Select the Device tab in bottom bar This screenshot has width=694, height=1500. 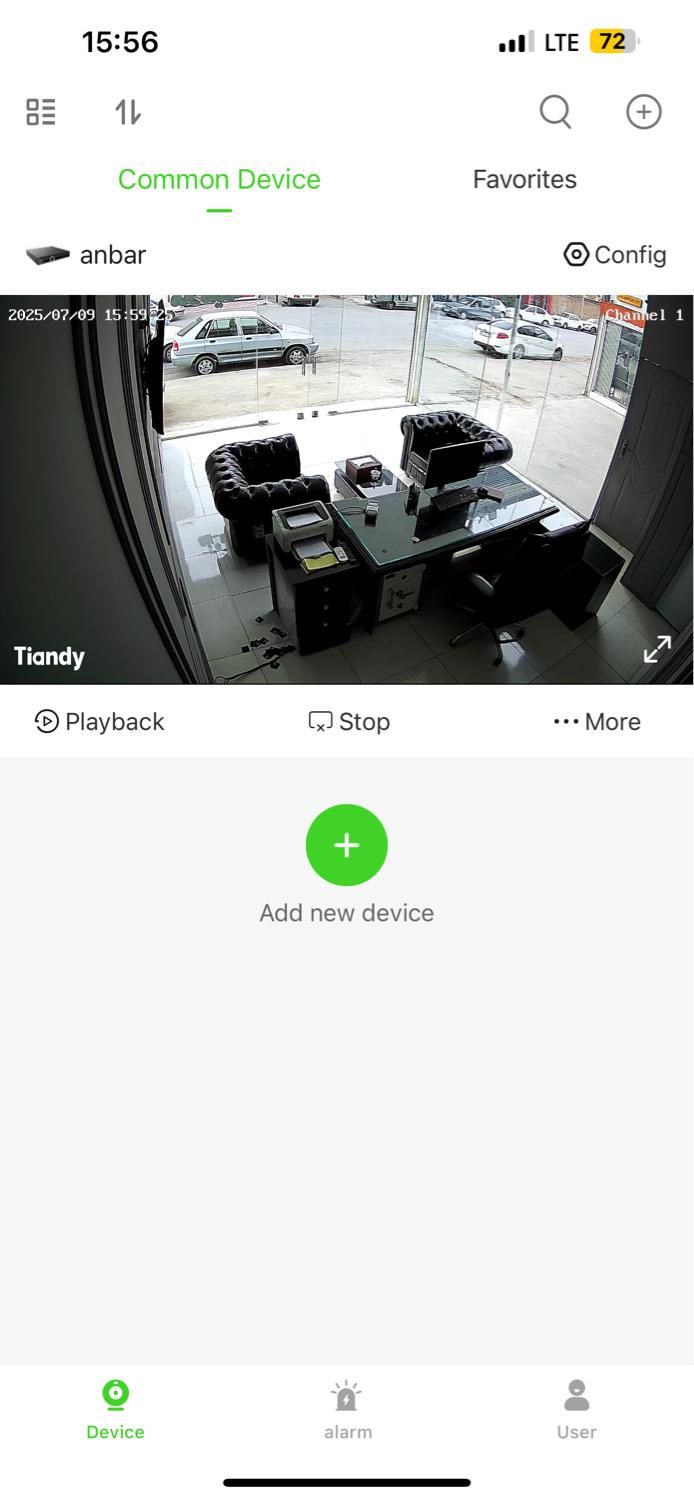115,1409
